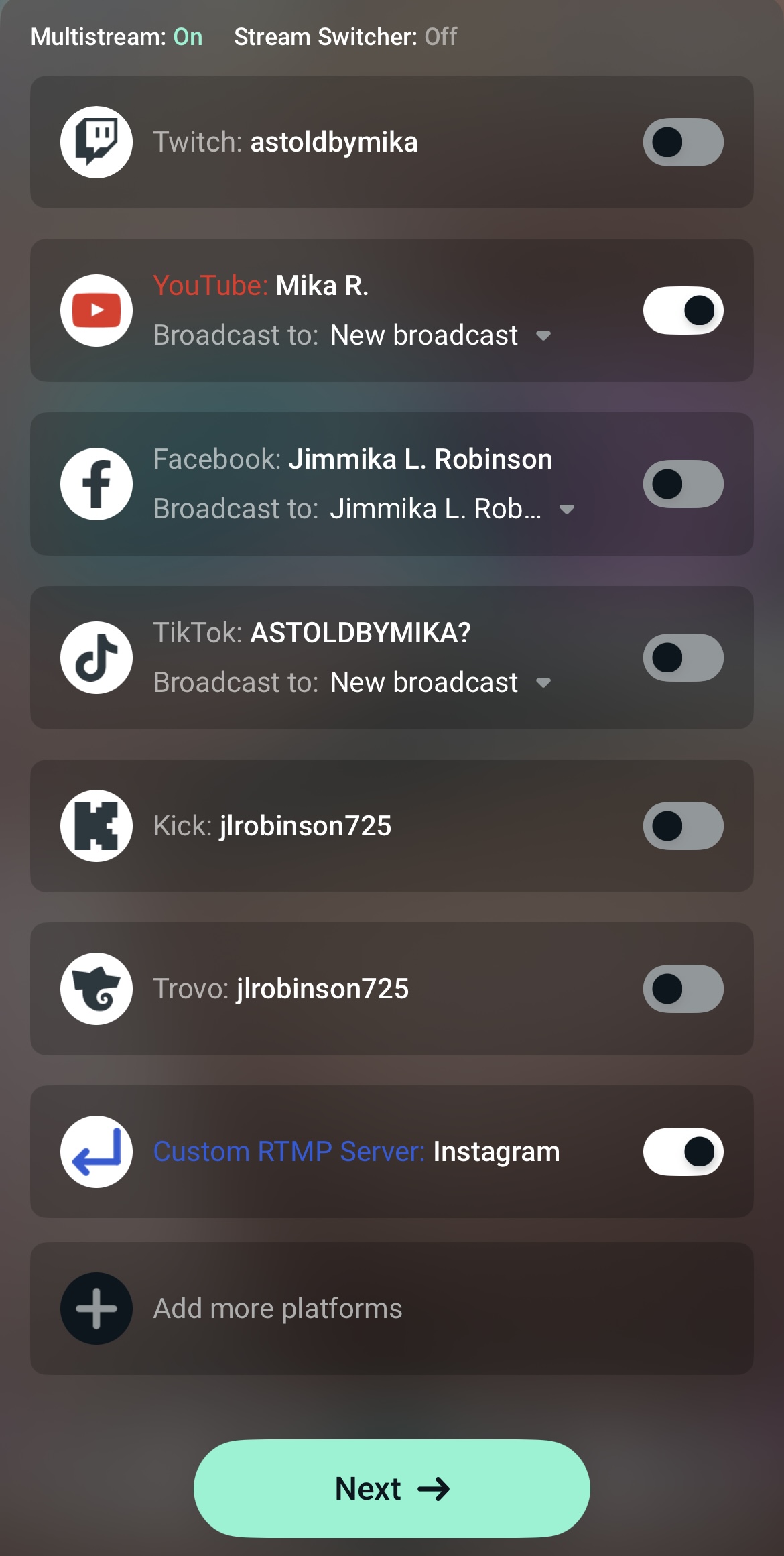The width and height of the screenshot is (784, 1556).
Task: Click Add more platforms
Action: [x=277, y=1309]
